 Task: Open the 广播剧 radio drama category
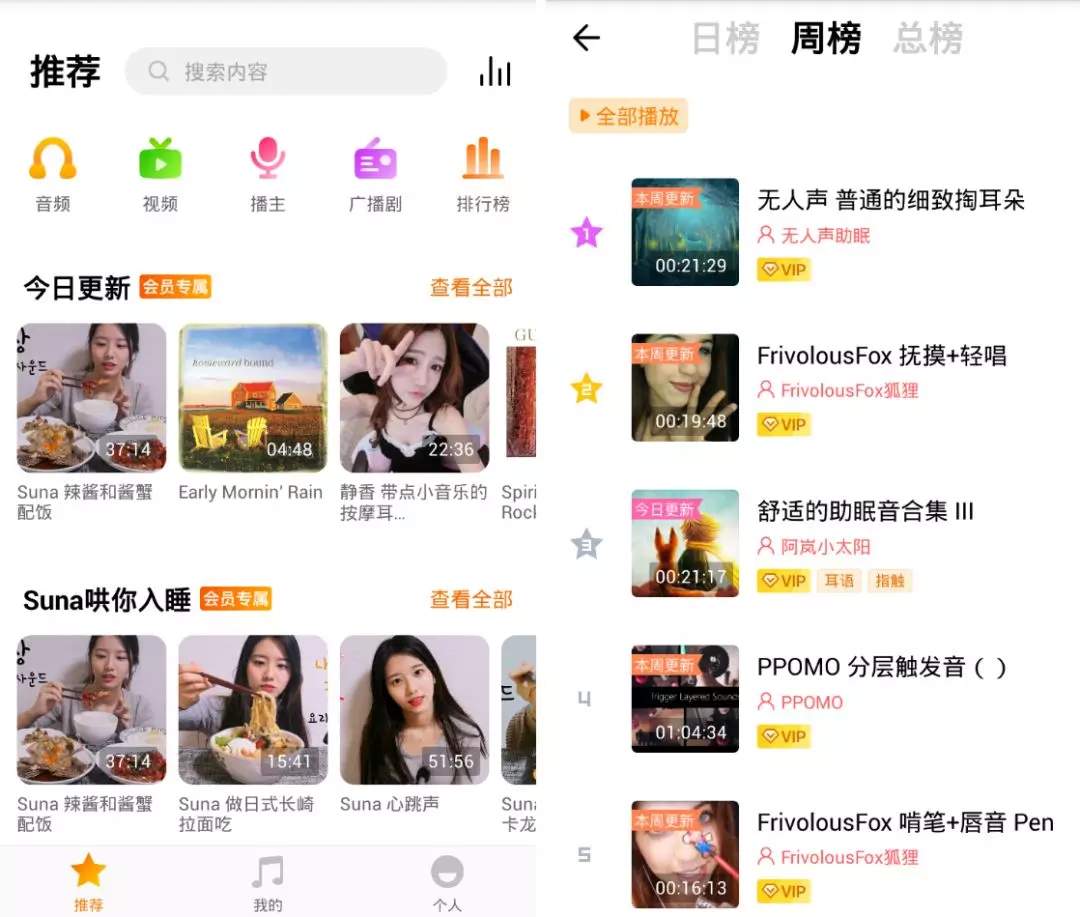375,175
